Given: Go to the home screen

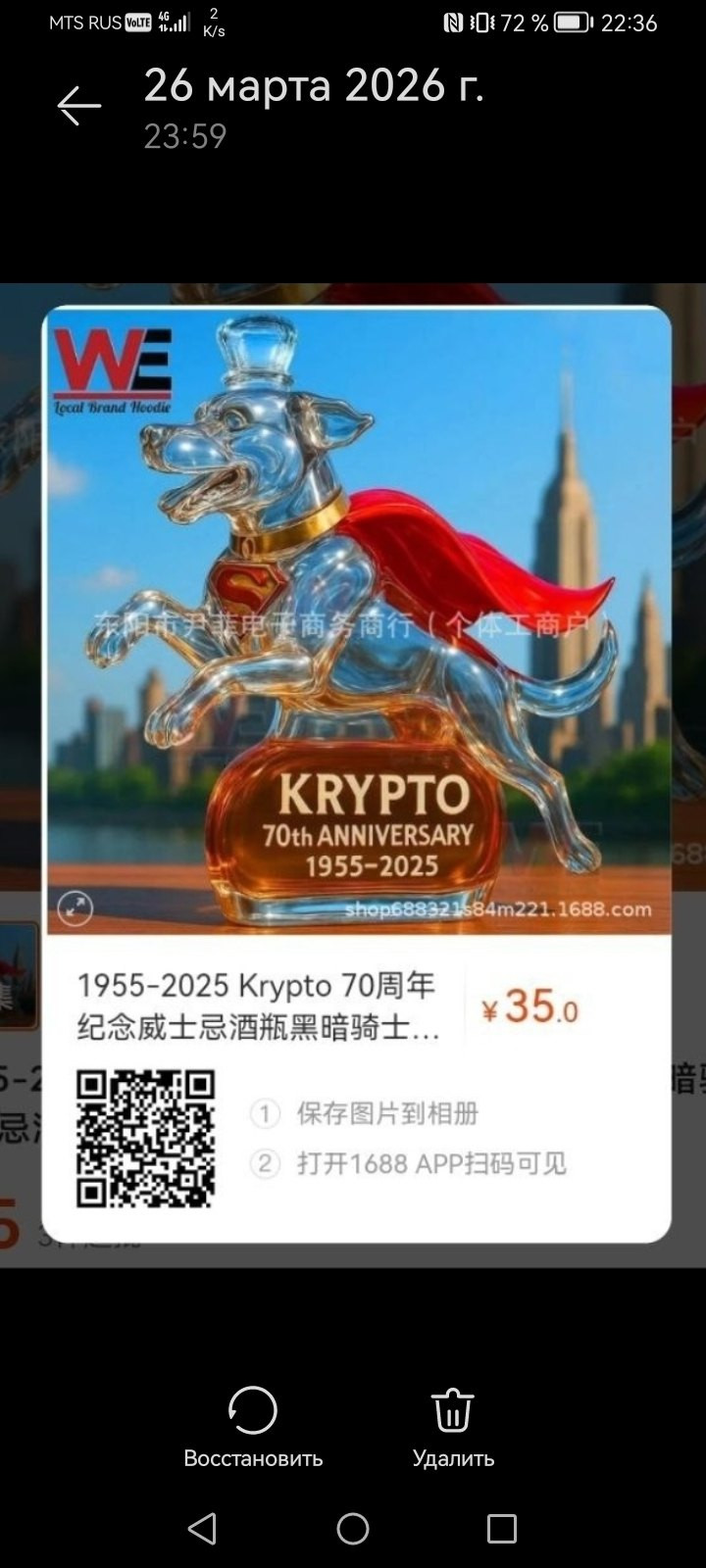Looking at the screenshot, I should (x=353, y=1529).
